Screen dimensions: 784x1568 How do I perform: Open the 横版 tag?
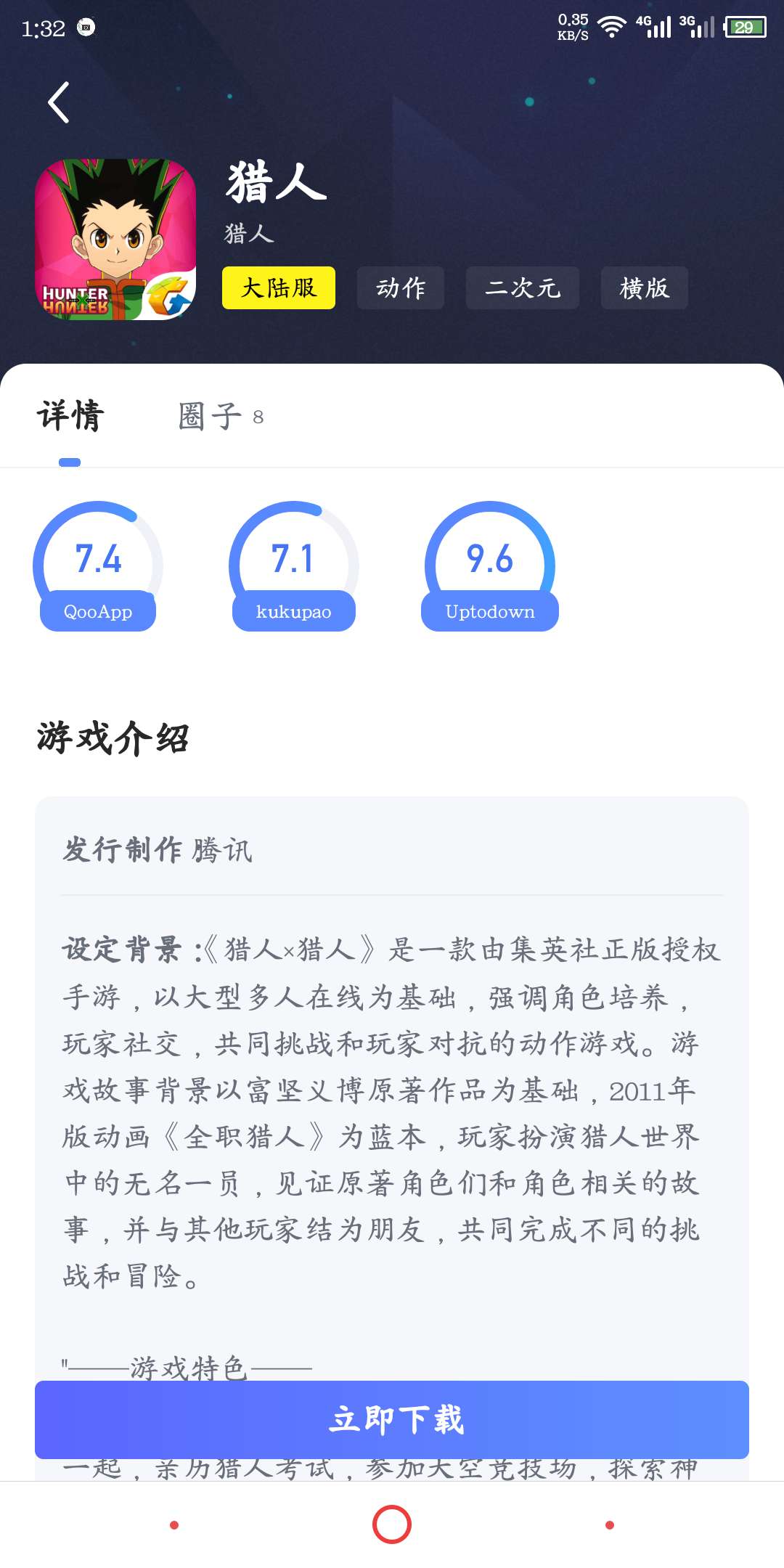tap(644, 288)
